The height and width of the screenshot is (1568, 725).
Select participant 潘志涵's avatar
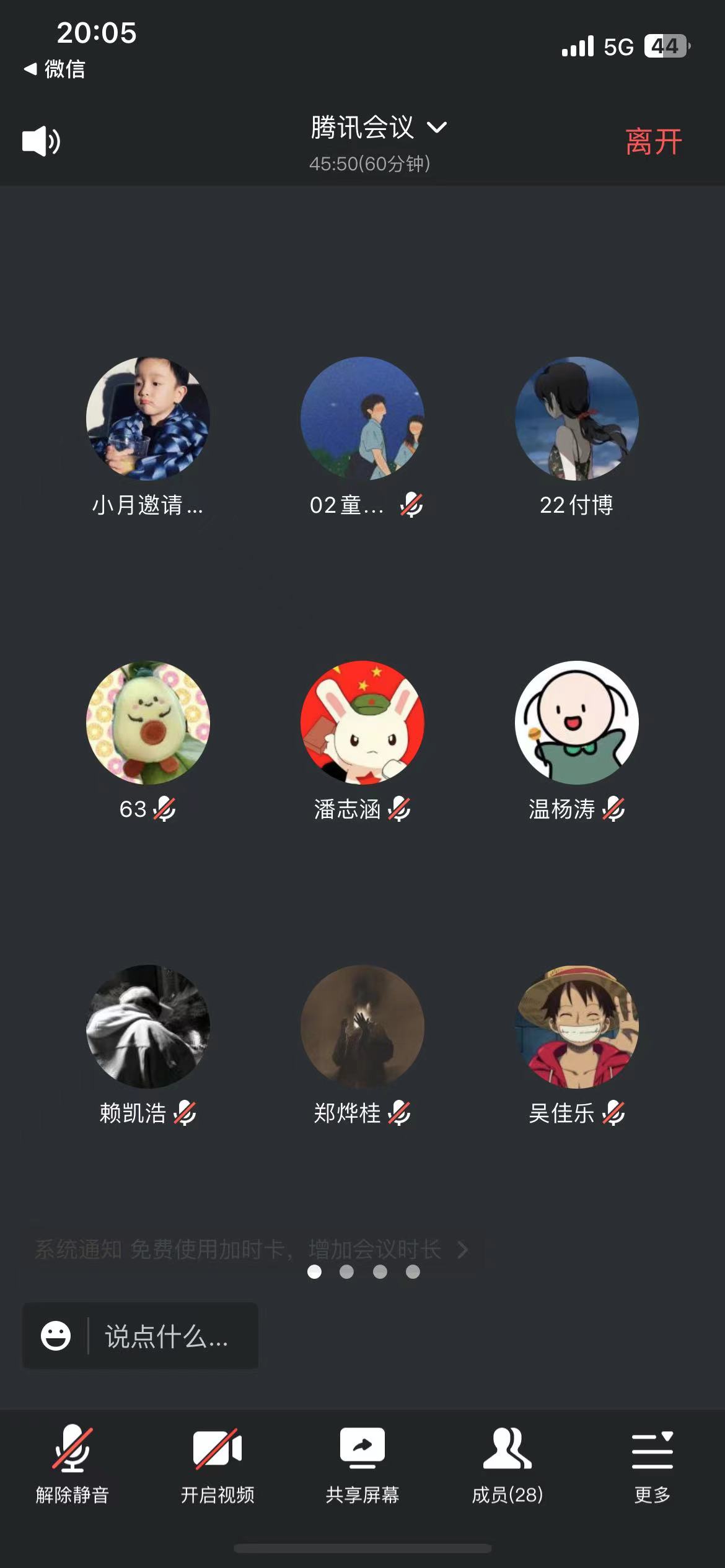362,723
